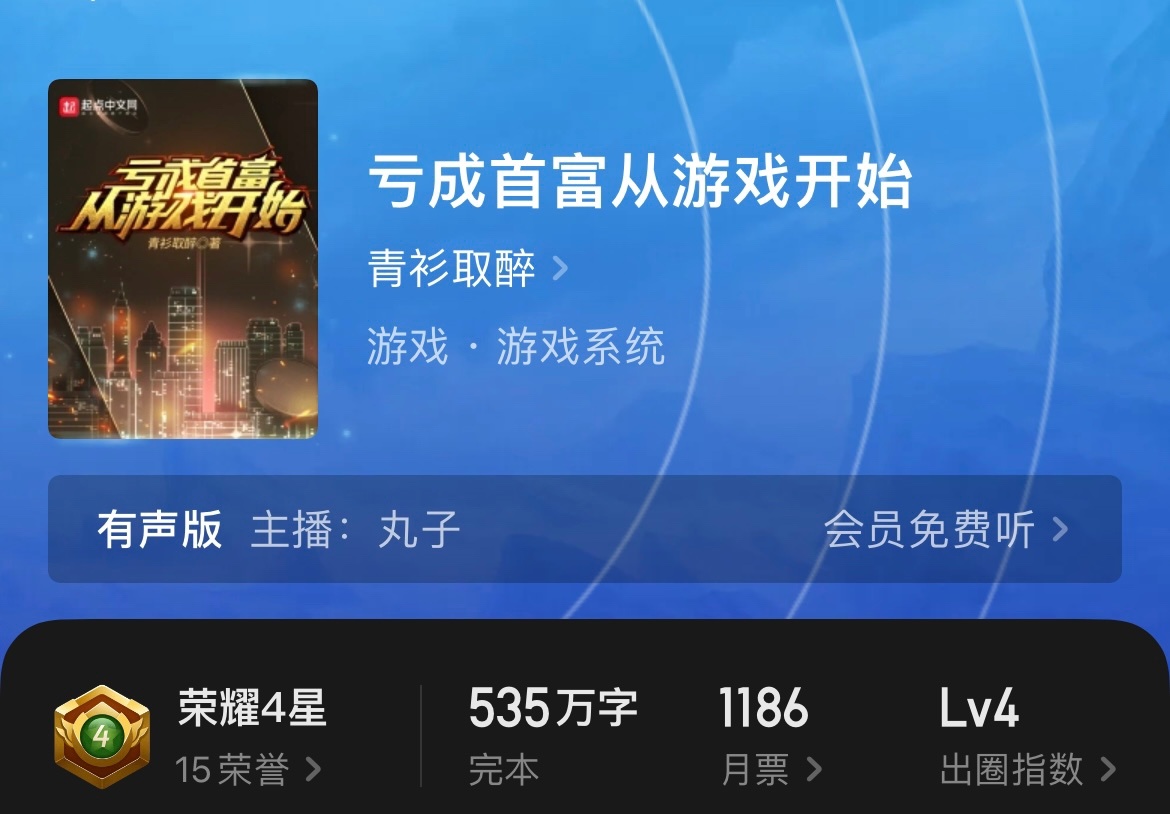Tap the book cover thumbnail

183,259
